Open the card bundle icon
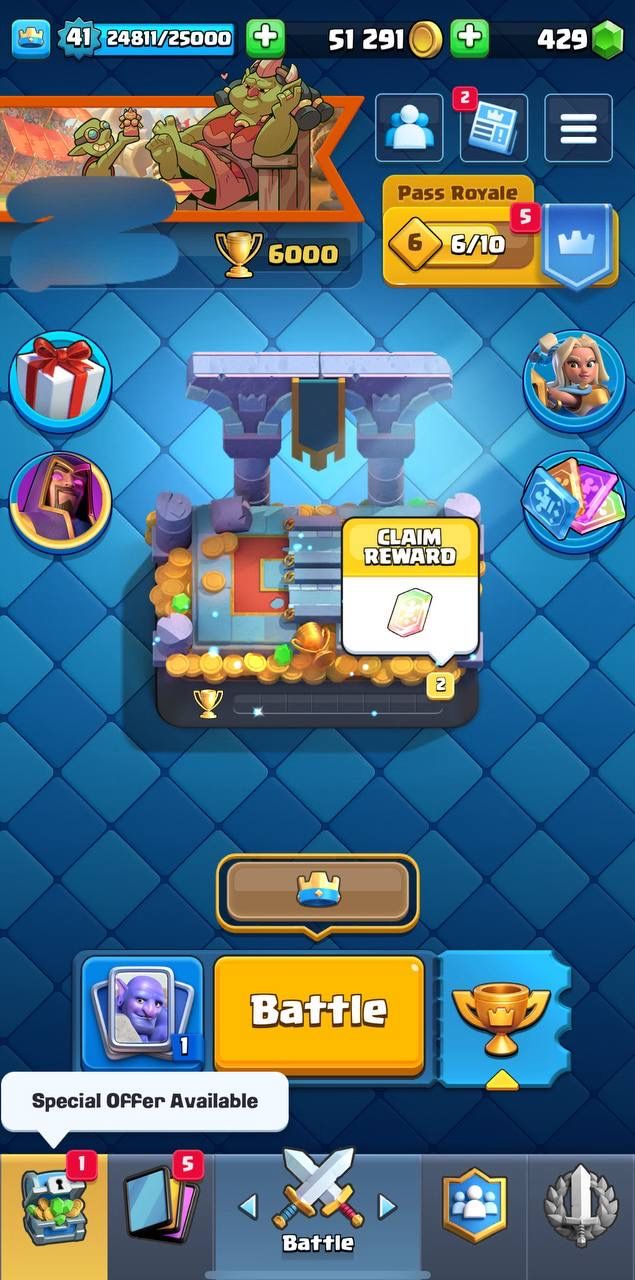 [574, 499]
